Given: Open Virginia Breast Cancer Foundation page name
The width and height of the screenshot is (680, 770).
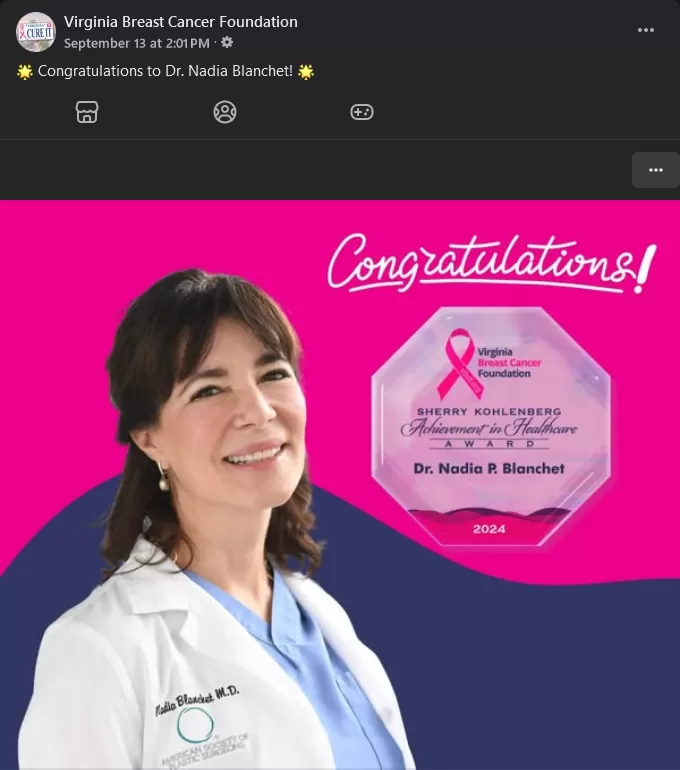Looking at the screenshot, I should coord(181,22).
